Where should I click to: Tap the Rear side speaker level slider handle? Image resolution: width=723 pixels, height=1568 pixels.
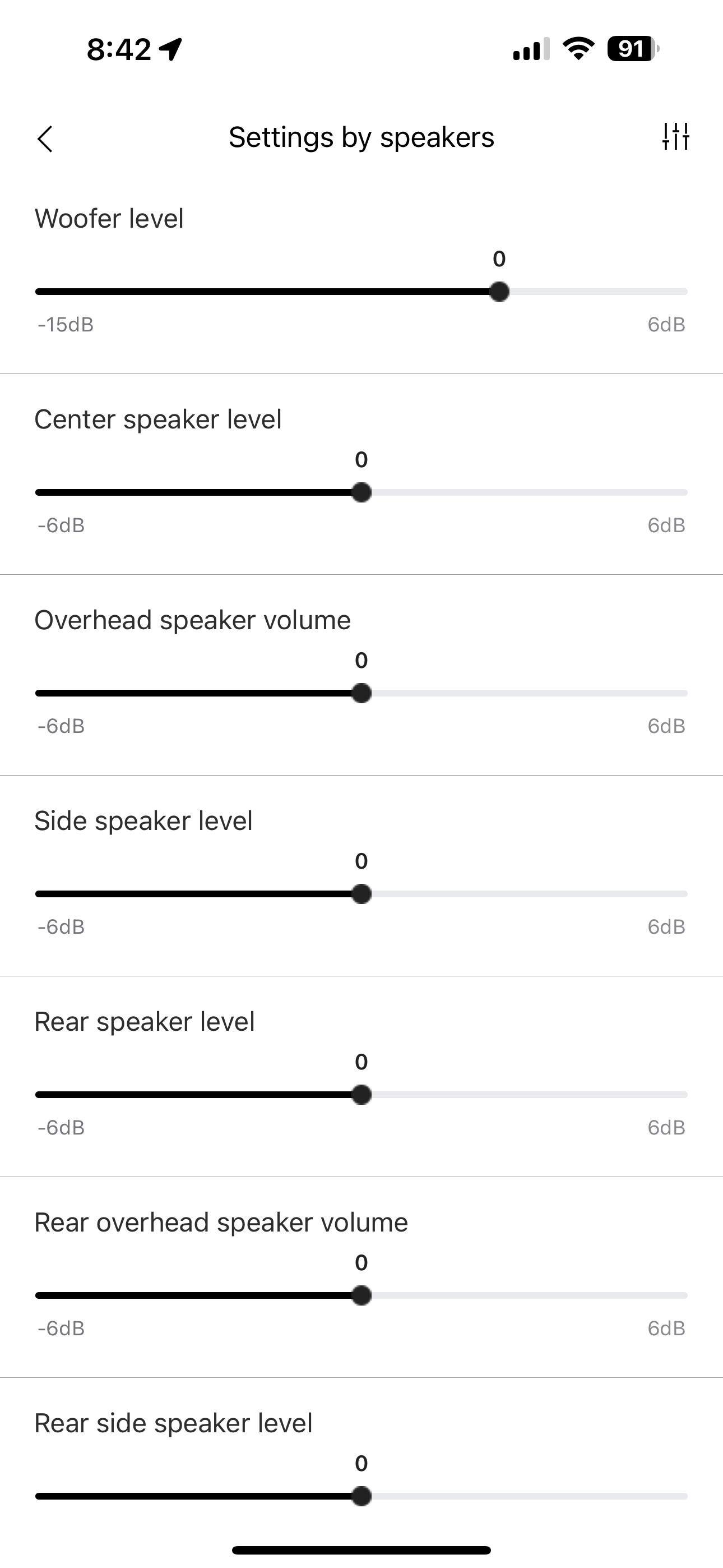361,1496
